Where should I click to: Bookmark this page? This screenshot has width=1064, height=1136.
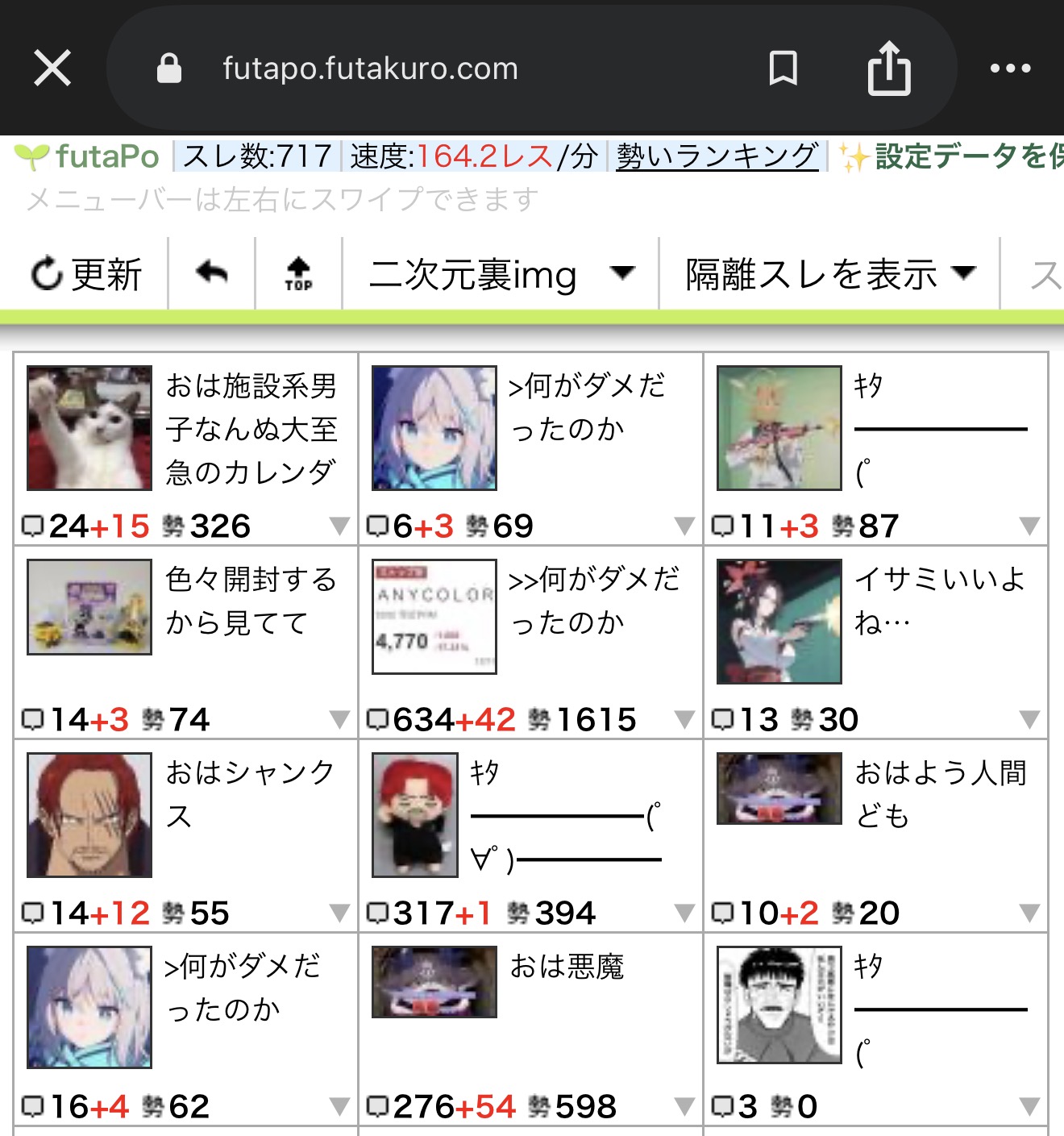[783, 68]
